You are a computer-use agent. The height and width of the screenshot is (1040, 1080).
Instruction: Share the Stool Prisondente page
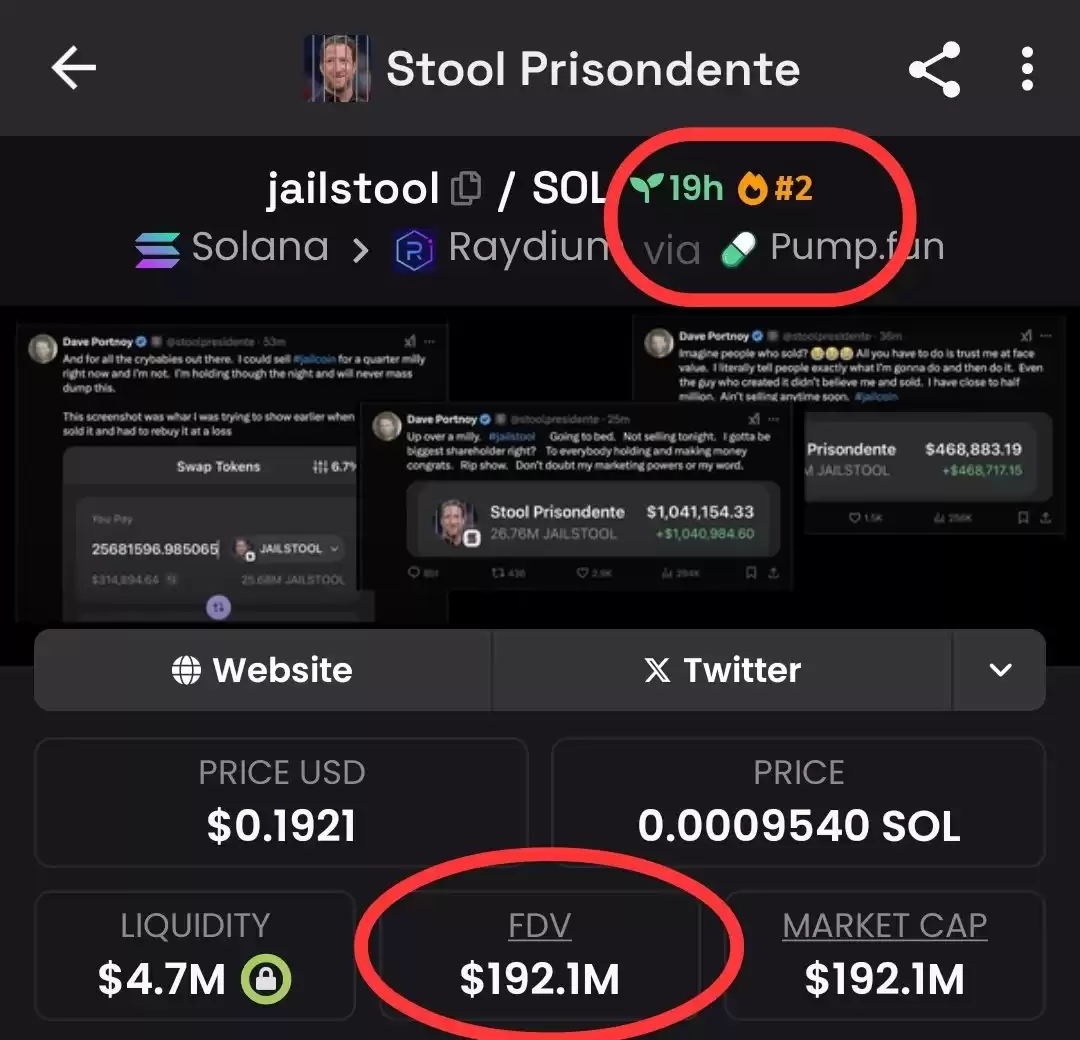[x=934, y=70]
